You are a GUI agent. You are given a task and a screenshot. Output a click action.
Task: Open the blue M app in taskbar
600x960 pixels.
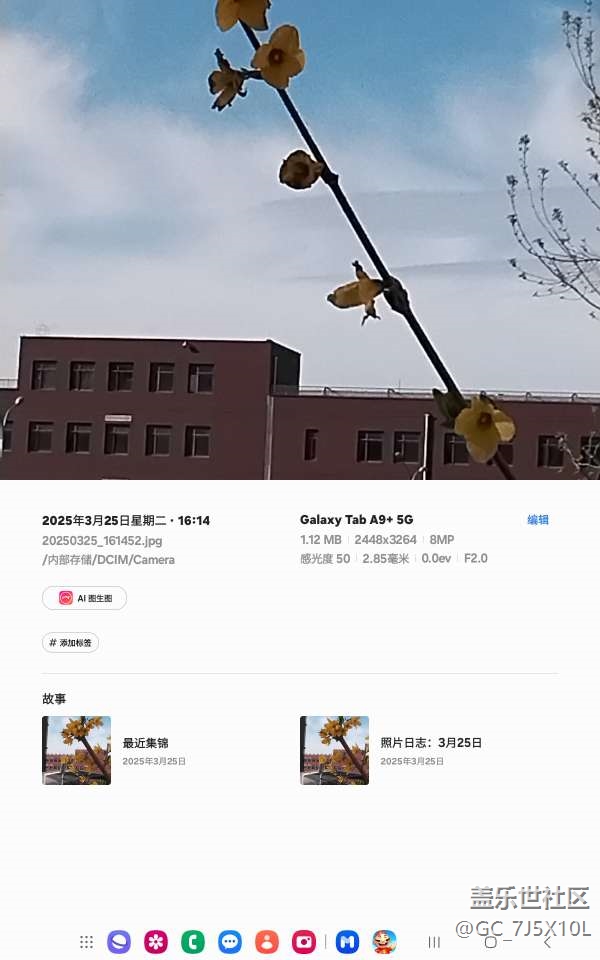tap(348, 942)
